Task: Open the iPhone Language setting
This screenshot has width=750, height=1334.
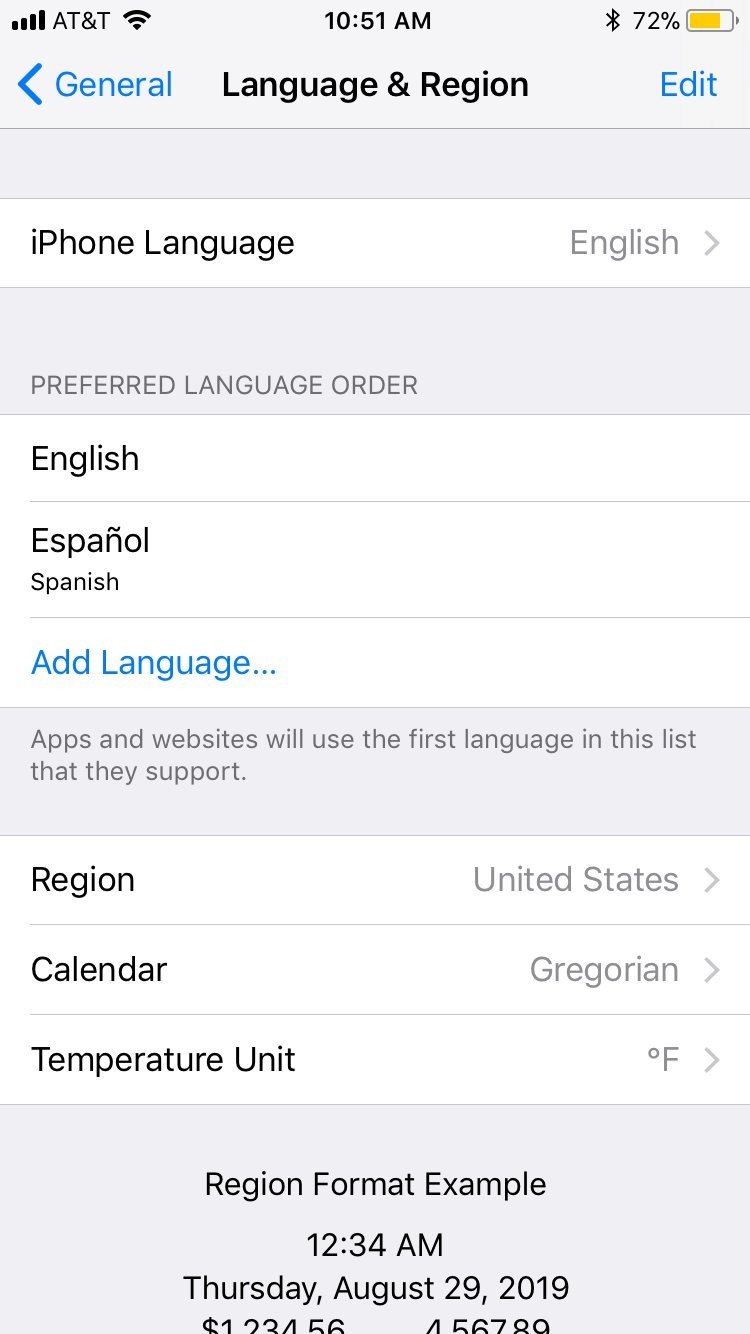Action: (375, 243)
